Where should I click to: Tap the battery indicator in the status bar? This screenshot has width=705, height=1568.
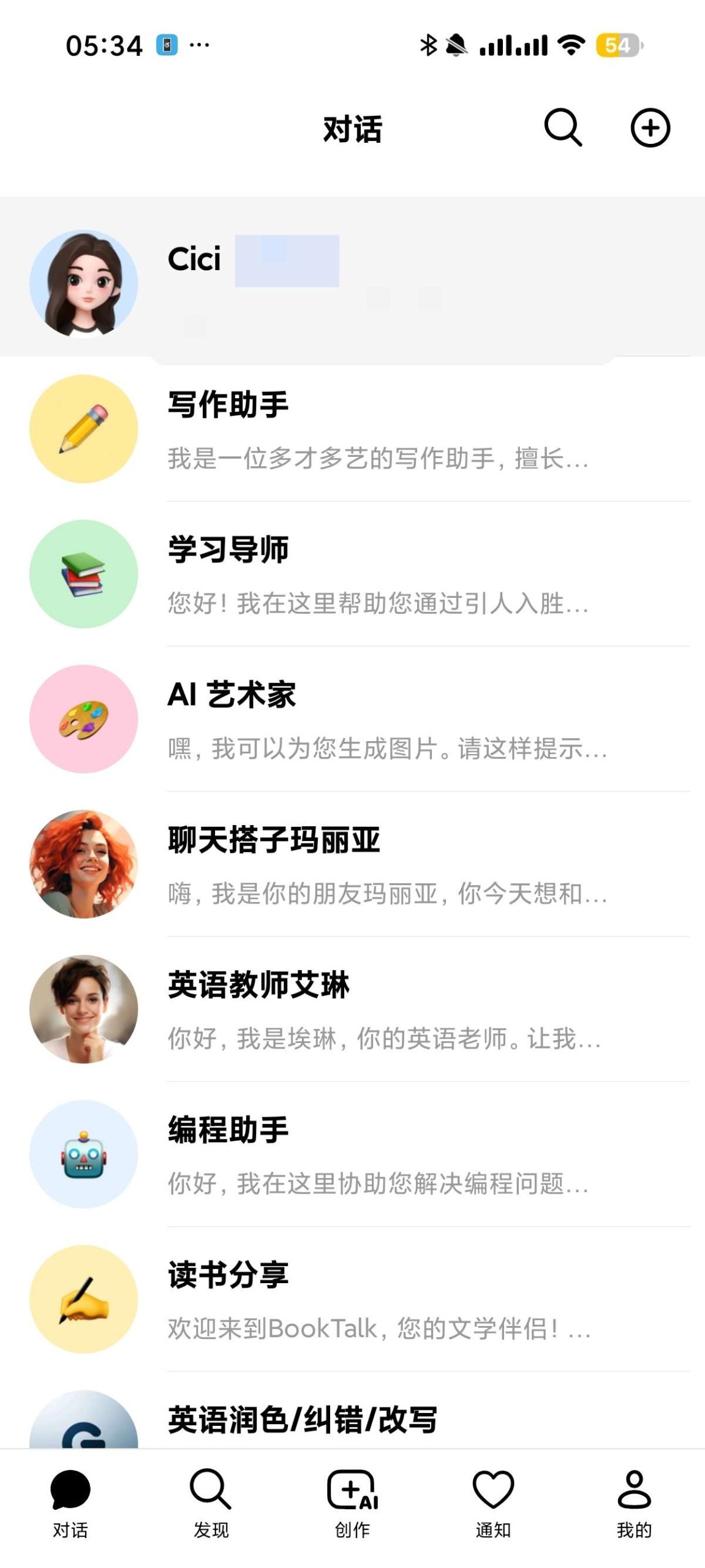(x=618, y=44)
